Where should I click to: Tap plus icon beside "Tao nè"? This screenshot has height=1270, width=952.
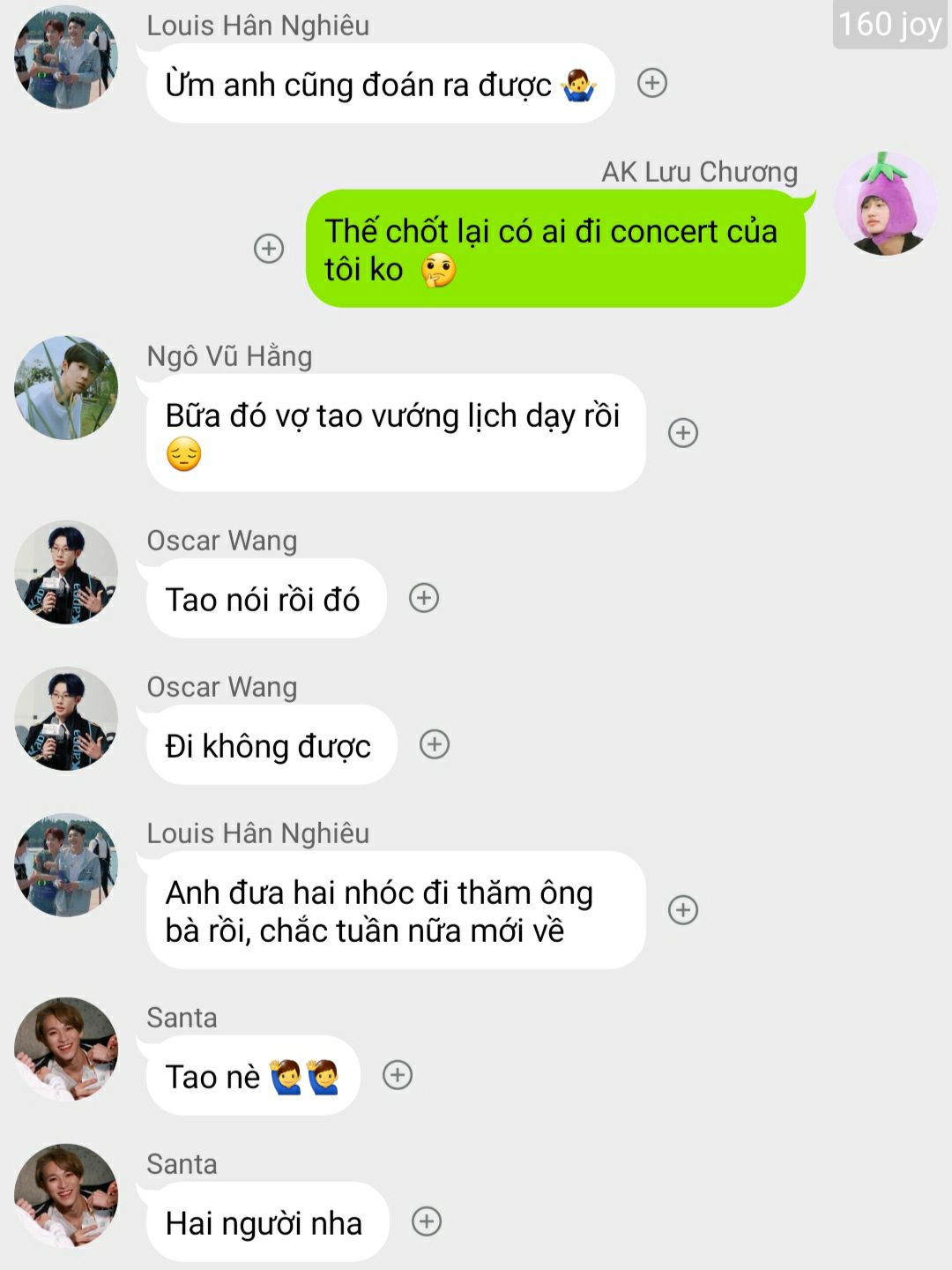[x=398, y=1075]
